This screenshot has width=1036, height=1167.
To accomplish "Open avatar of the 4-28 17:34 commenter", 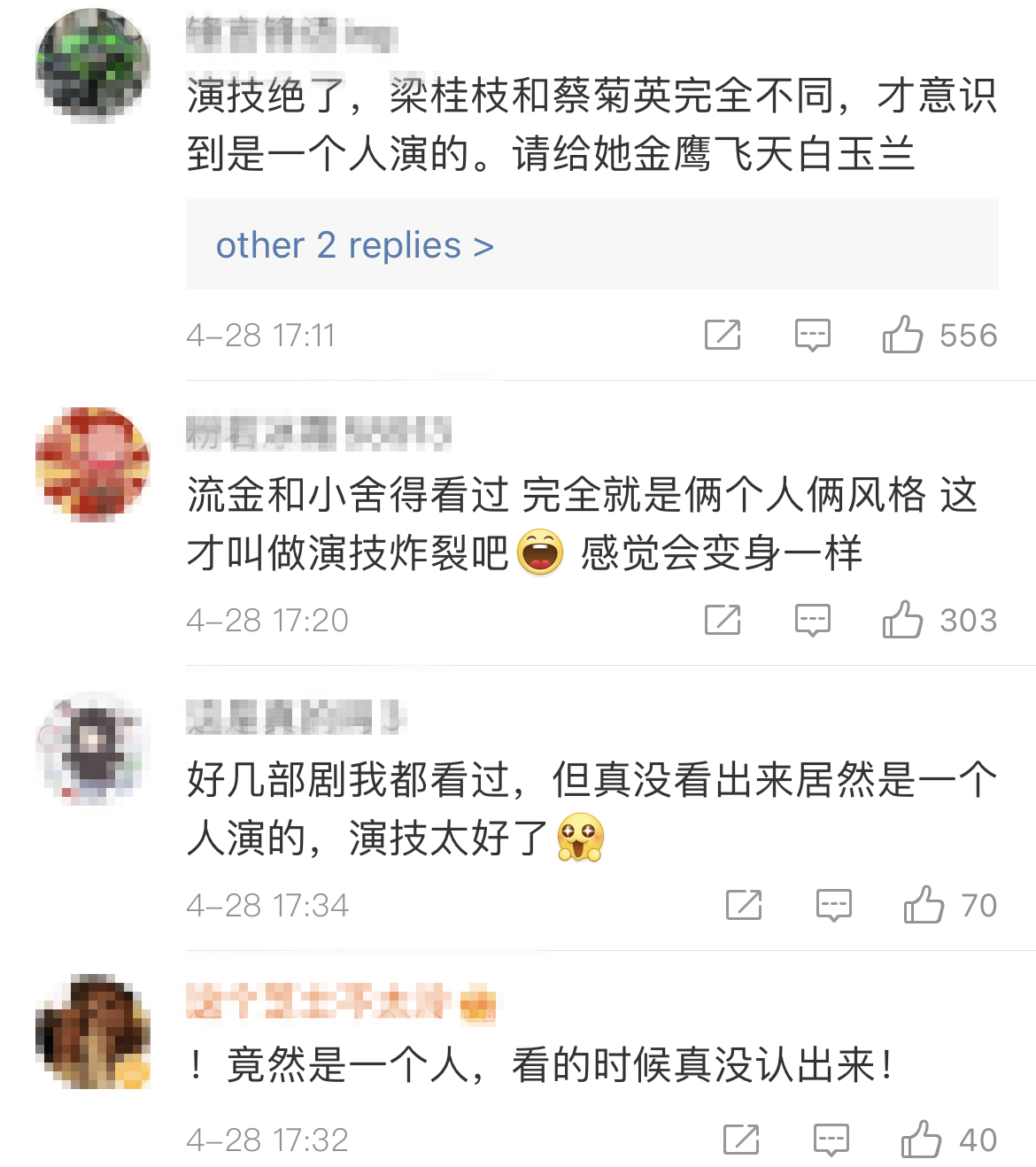I will [x=93, y=749].
